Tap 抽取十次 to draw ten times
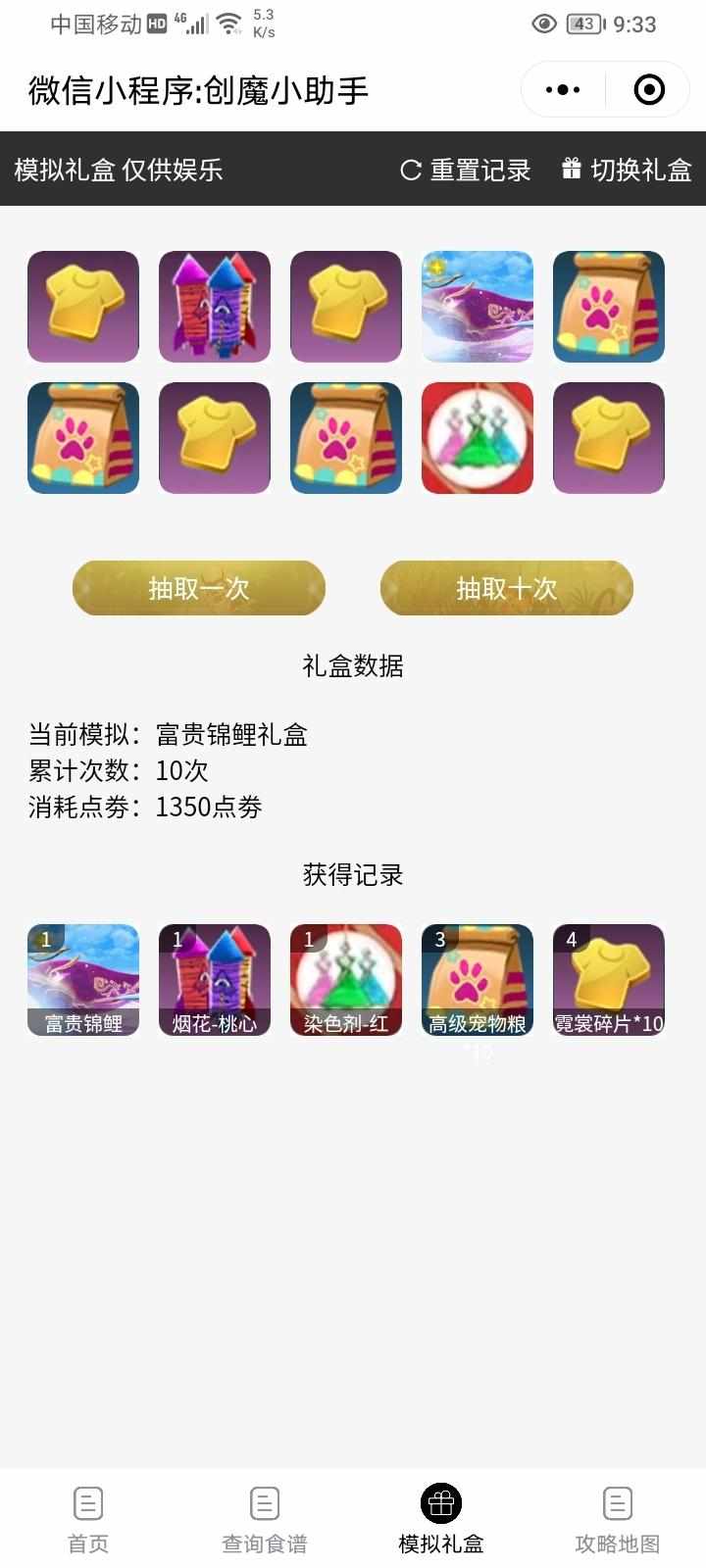This screenshot has height=1568, width=706. [x=506, y=588]
